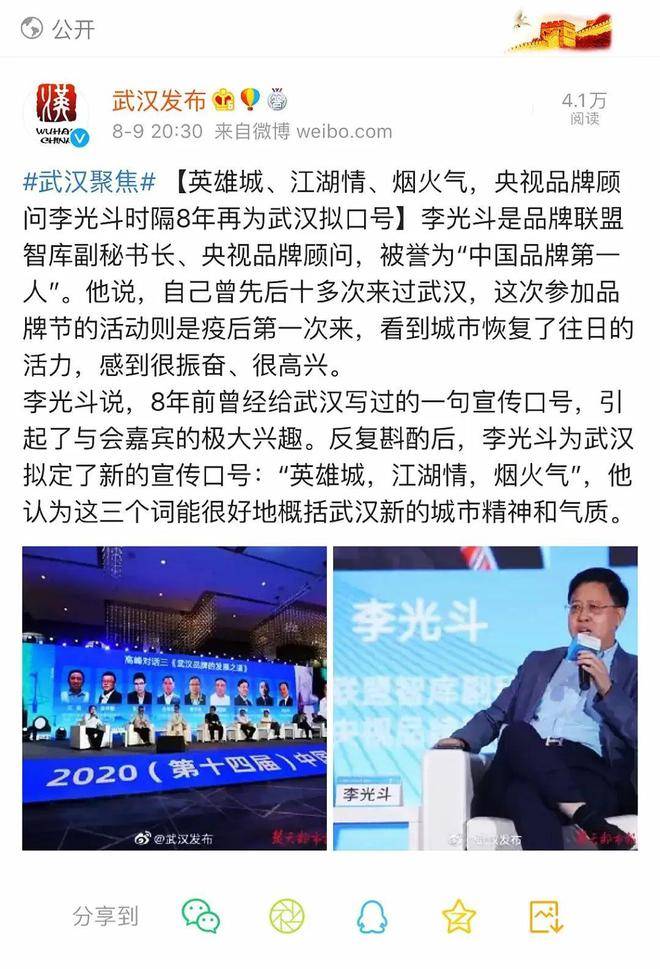Share the post to WeChat
This screenshot has height=969, width=660.
tap(200, 916)
